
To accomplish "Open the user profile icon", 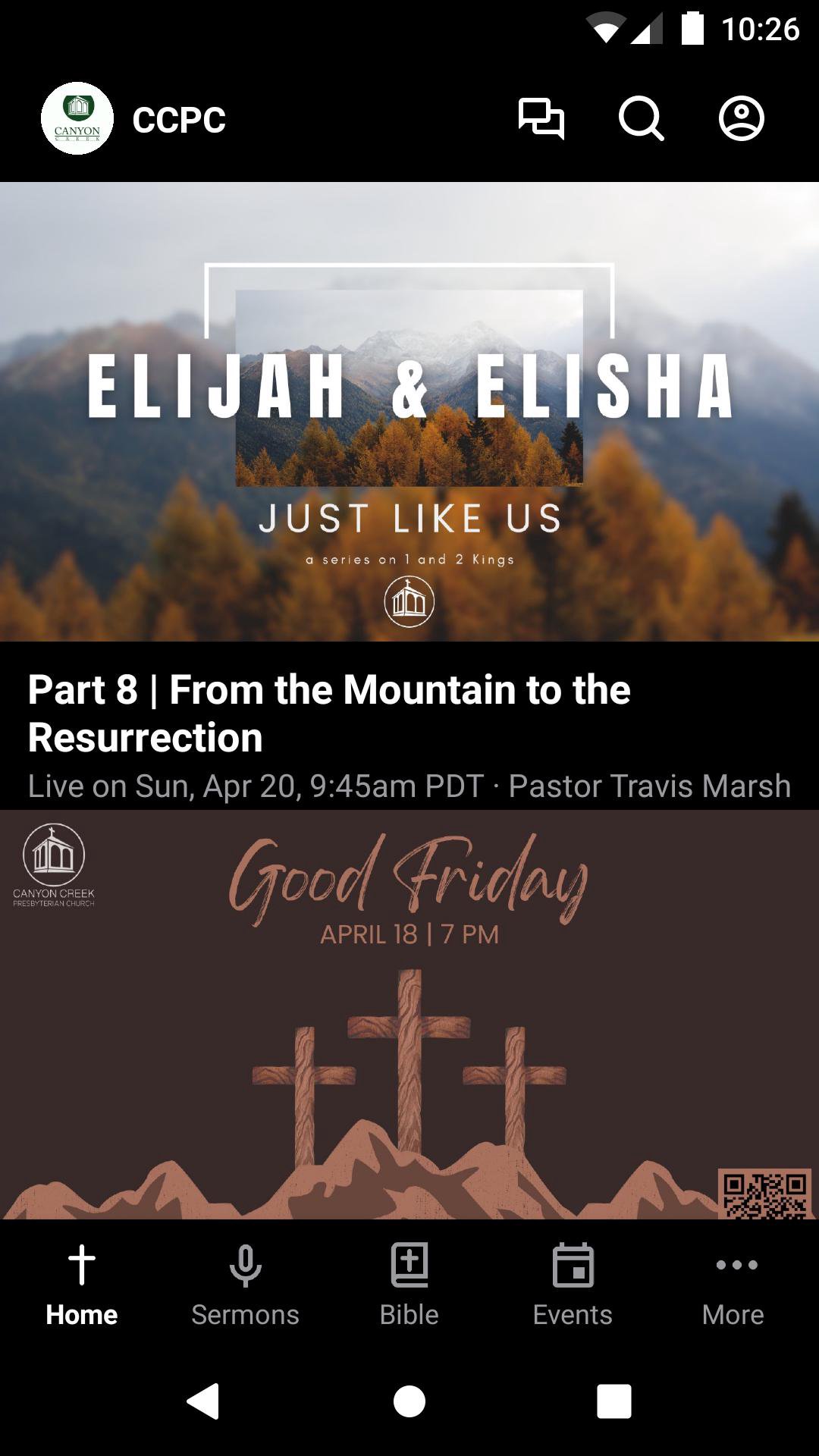I will point(741,119).
